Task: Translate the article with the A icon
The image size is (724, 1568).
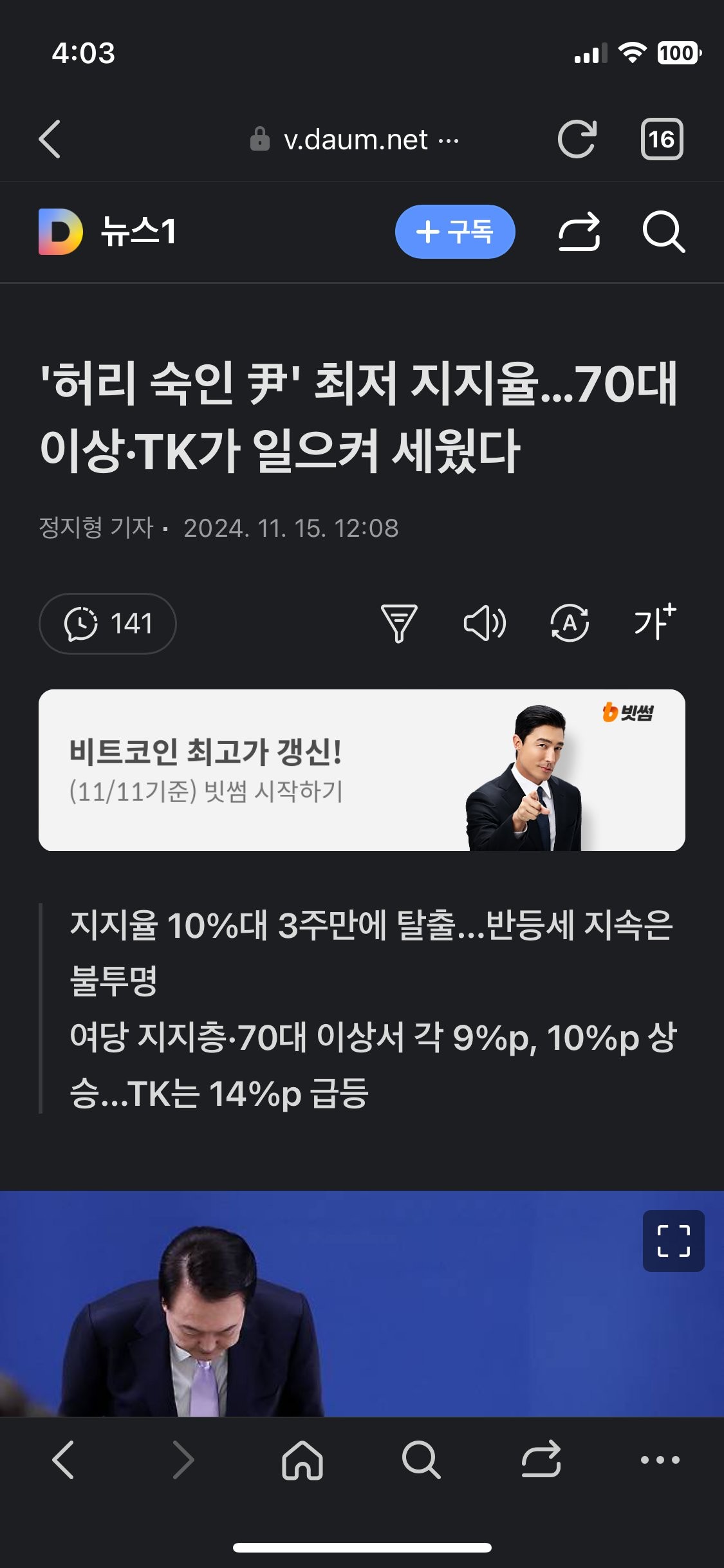Action: pos(570,623)
